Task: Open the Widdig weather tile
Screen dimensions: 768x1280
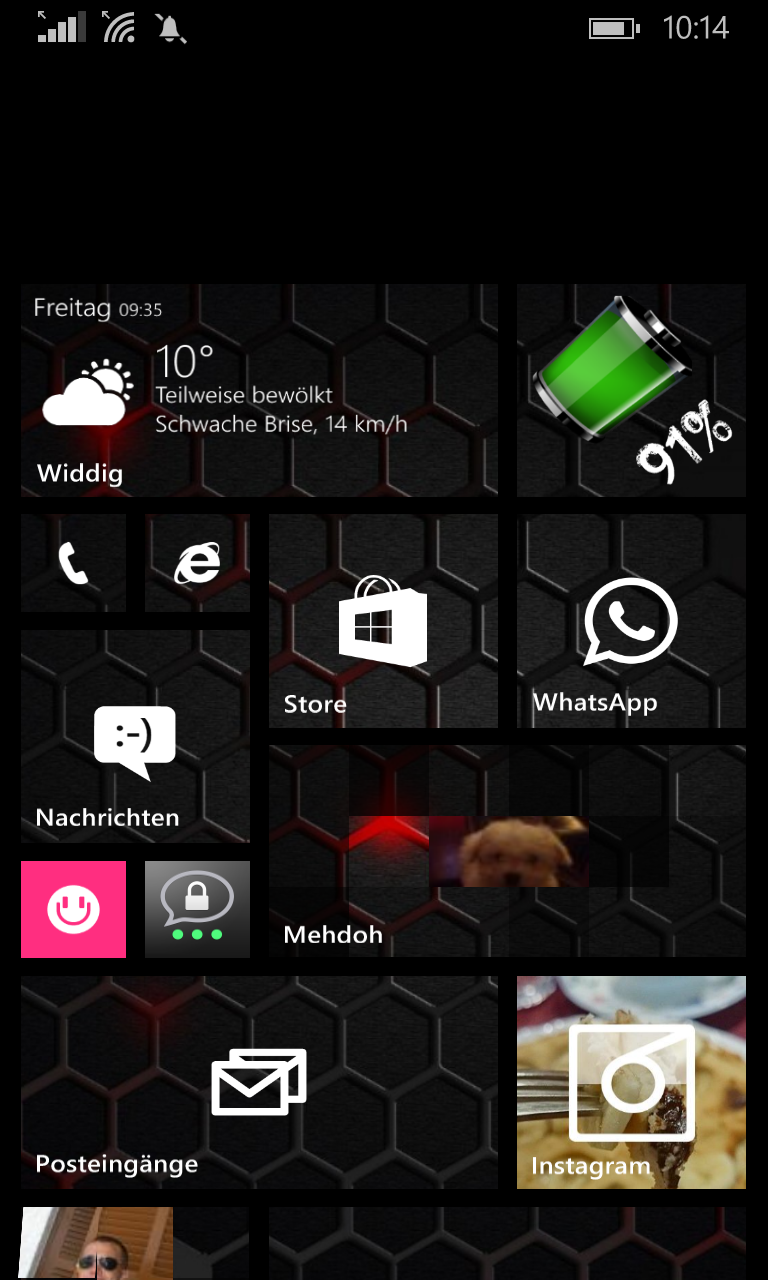Action: point(259,390)
